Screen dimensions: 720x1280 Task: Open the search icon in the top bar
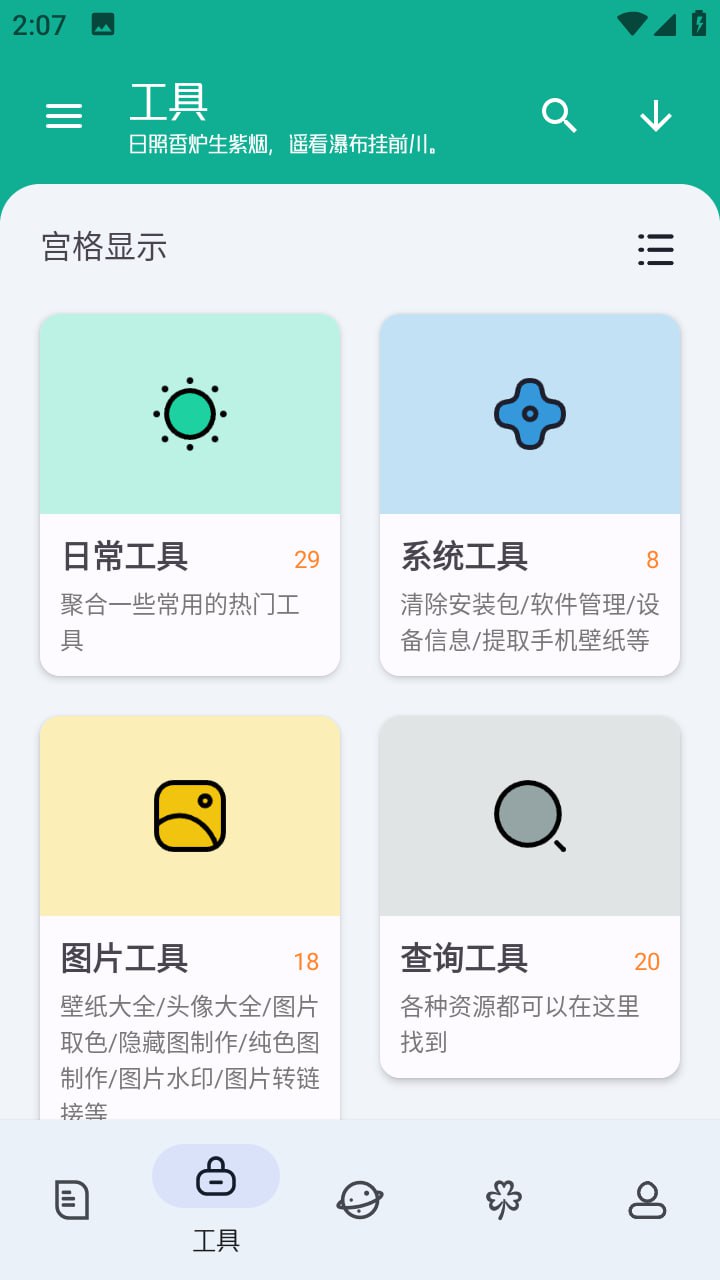(x=560, y=115)
